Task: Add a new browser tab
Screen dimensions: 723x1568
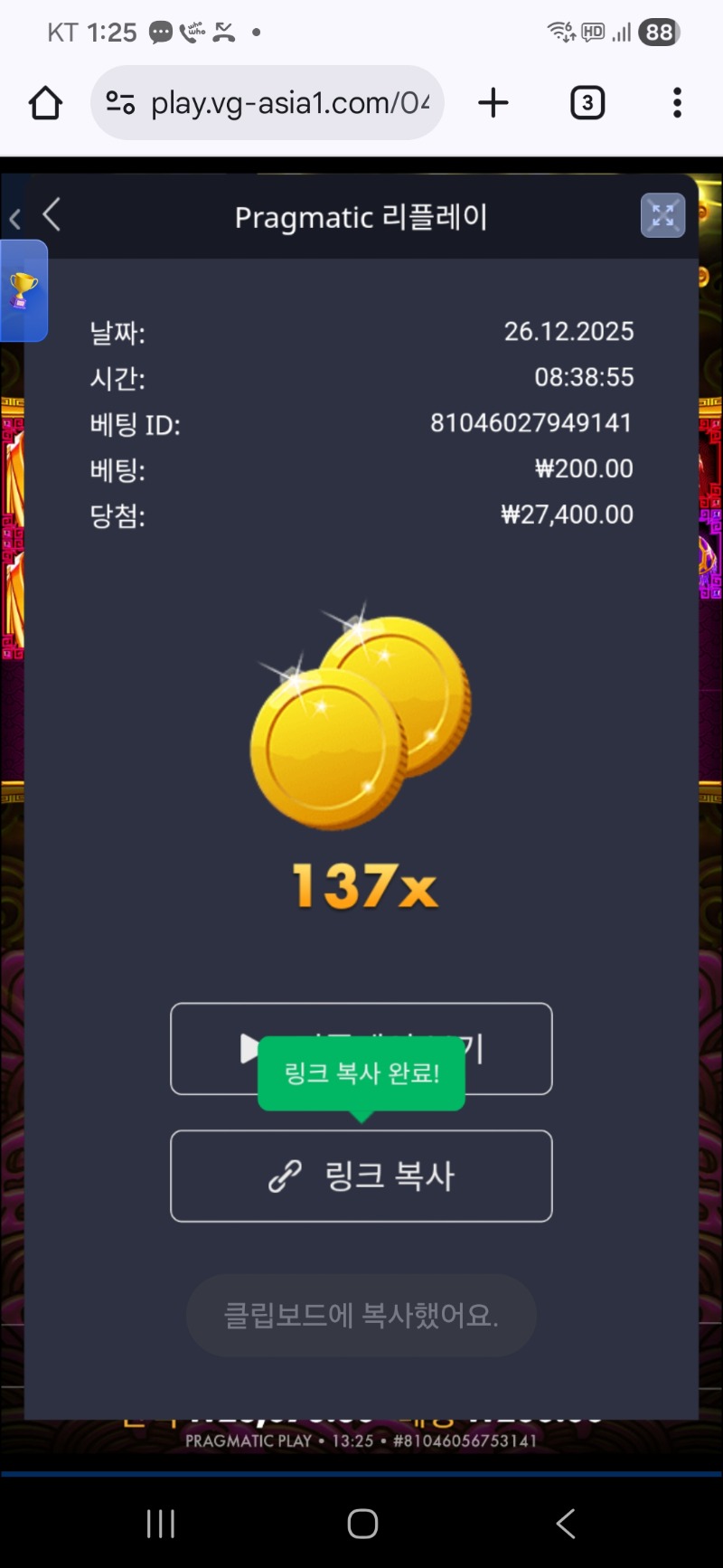Action: (x=493, y=103)
